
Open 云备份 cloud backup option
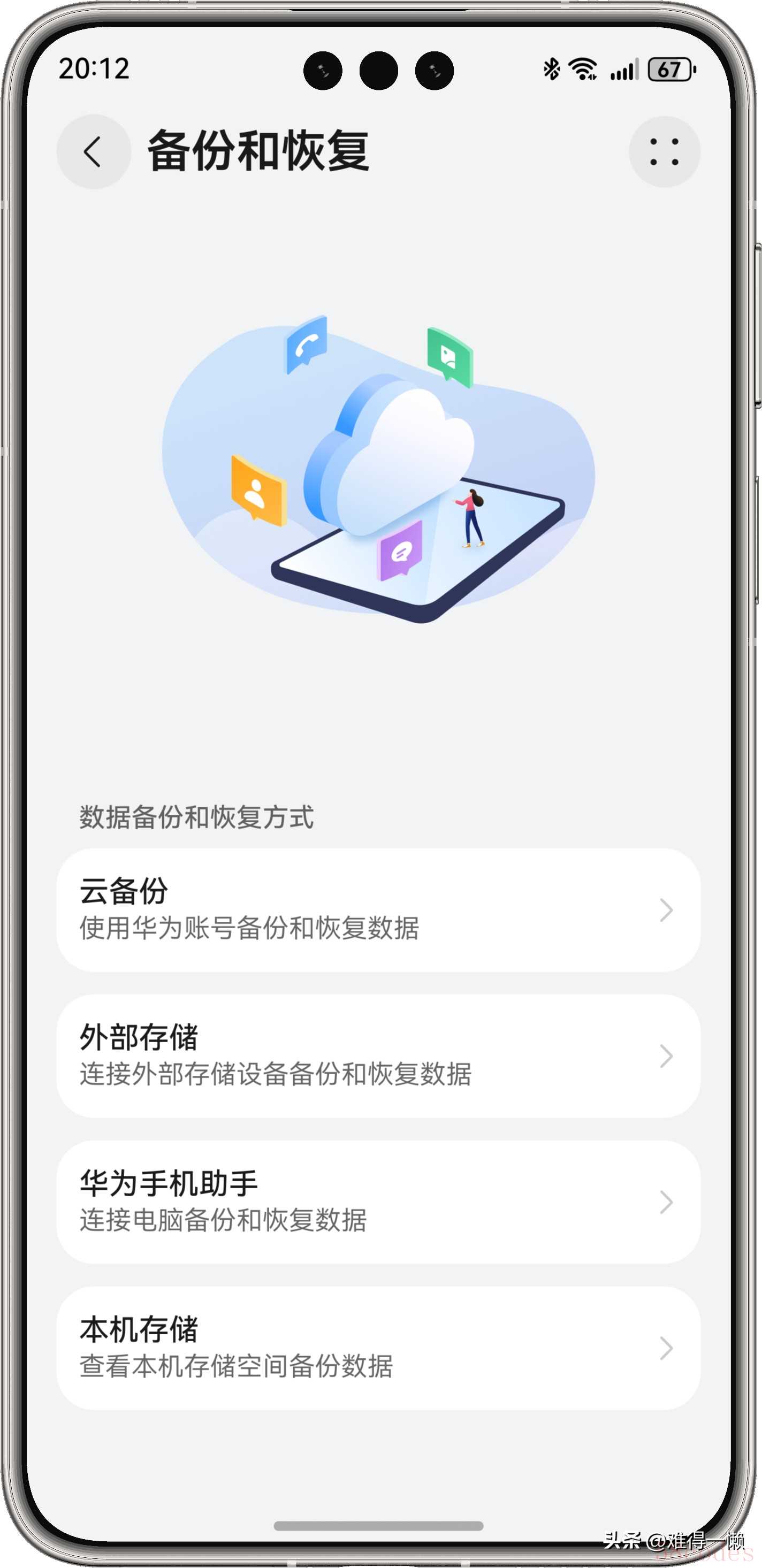[378, 909]
